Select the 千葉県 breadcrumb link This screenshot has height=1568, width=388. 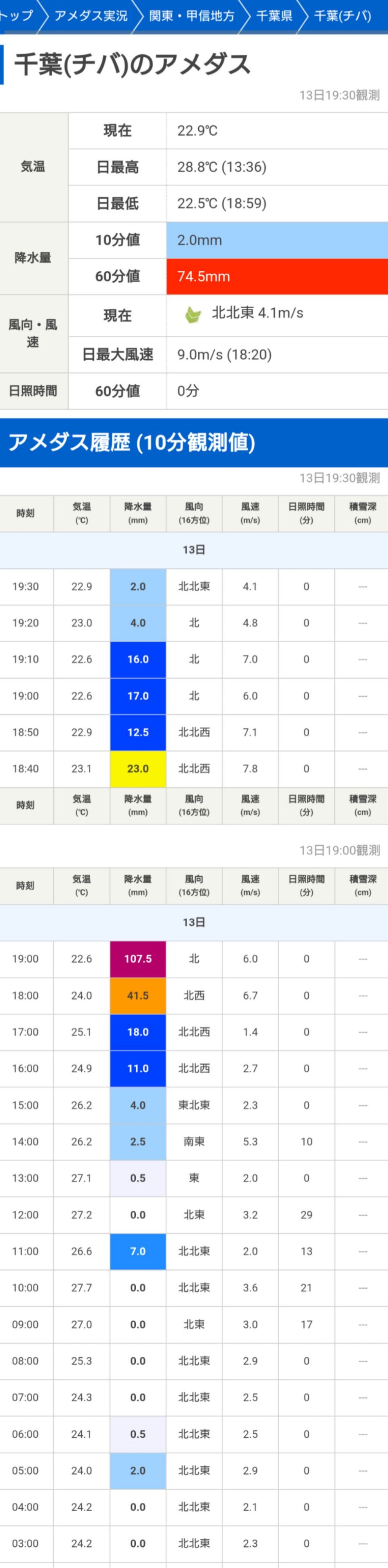(274, 16)
